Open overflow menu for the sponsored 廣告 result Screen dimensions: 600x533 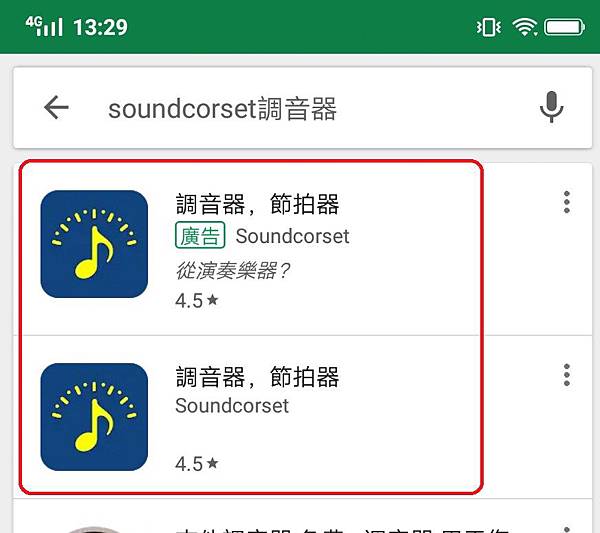(x=567, y=202)
